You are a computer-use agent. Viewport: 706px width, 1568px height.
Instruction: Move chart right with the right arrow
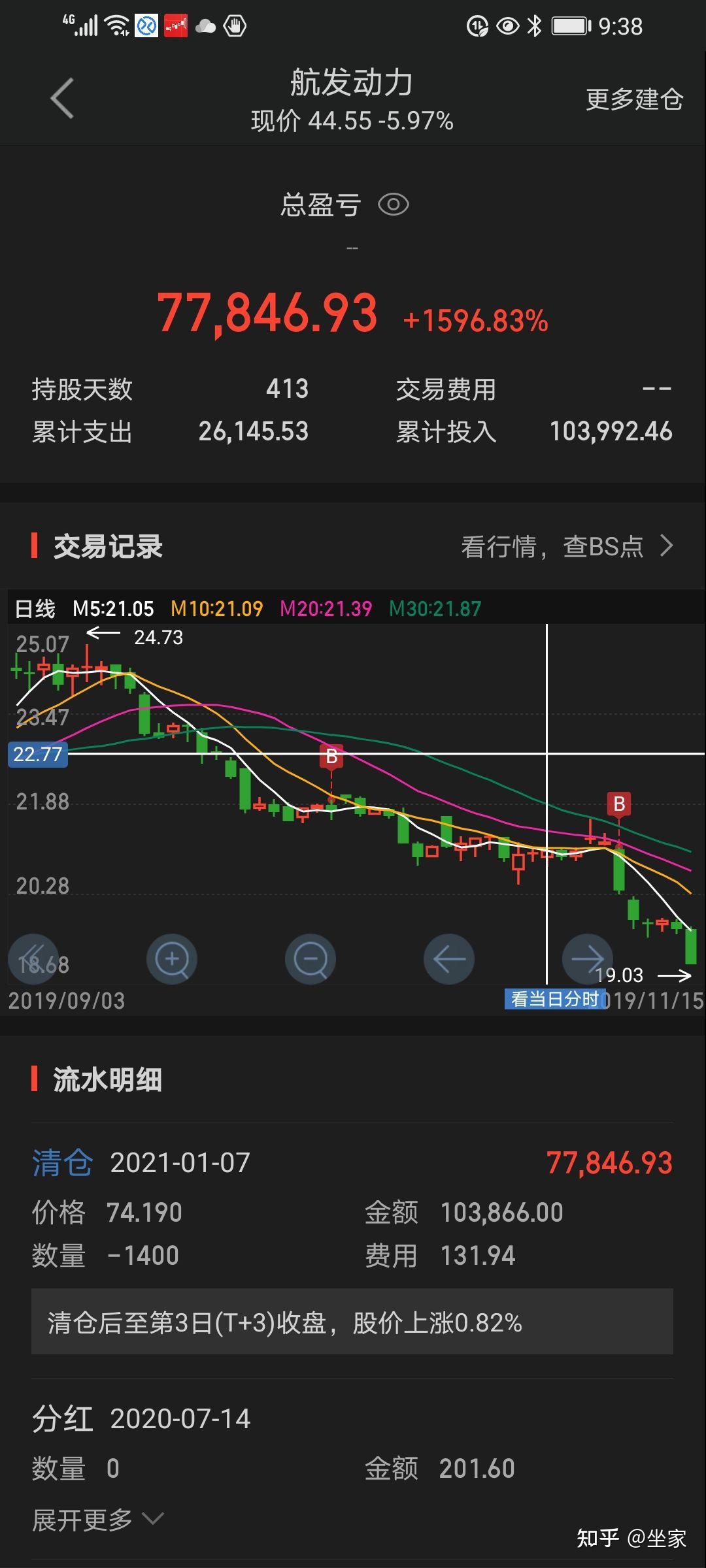588,959
